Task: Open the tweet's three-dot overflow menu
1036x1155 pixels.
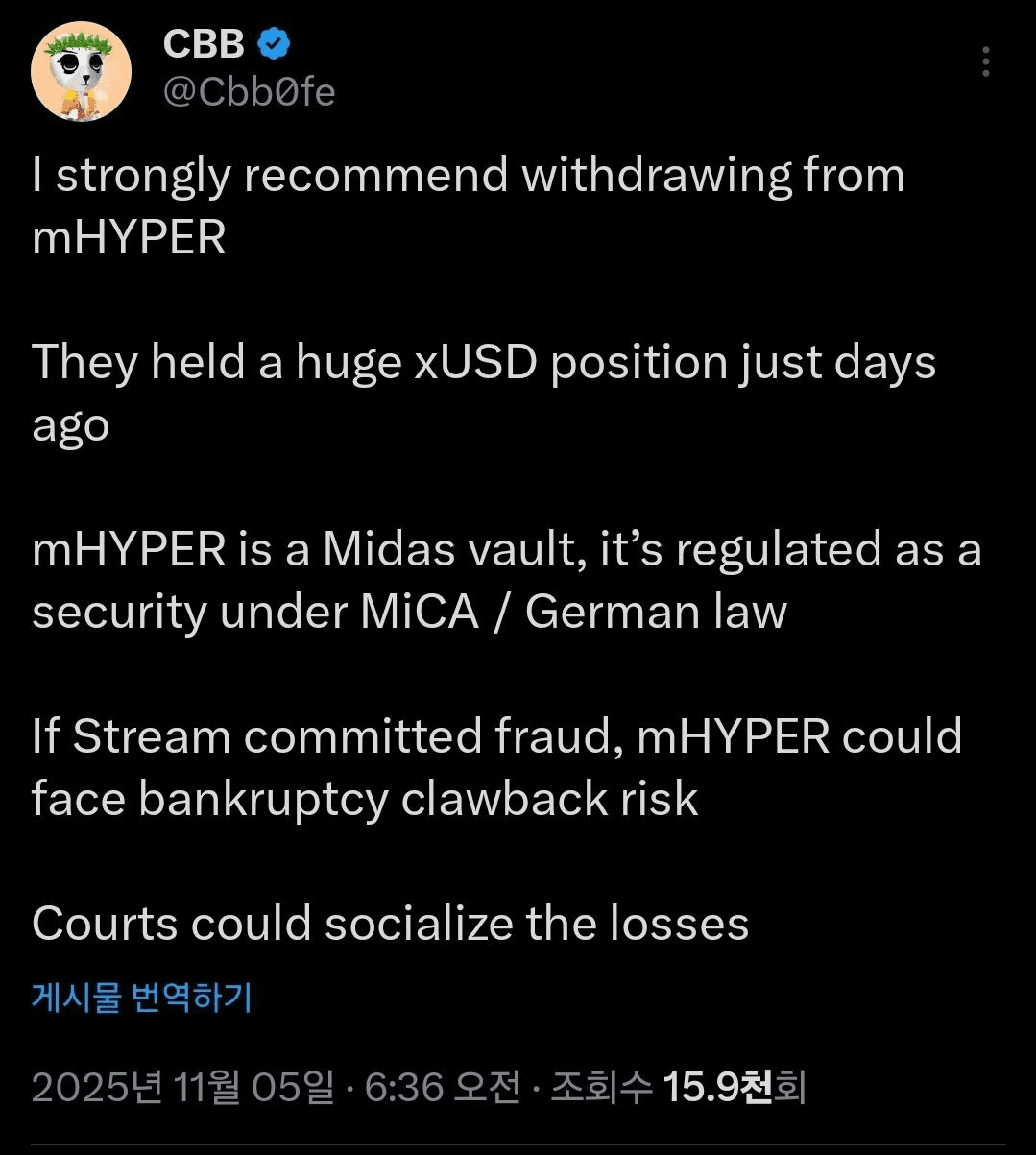Action: (985, 61)
